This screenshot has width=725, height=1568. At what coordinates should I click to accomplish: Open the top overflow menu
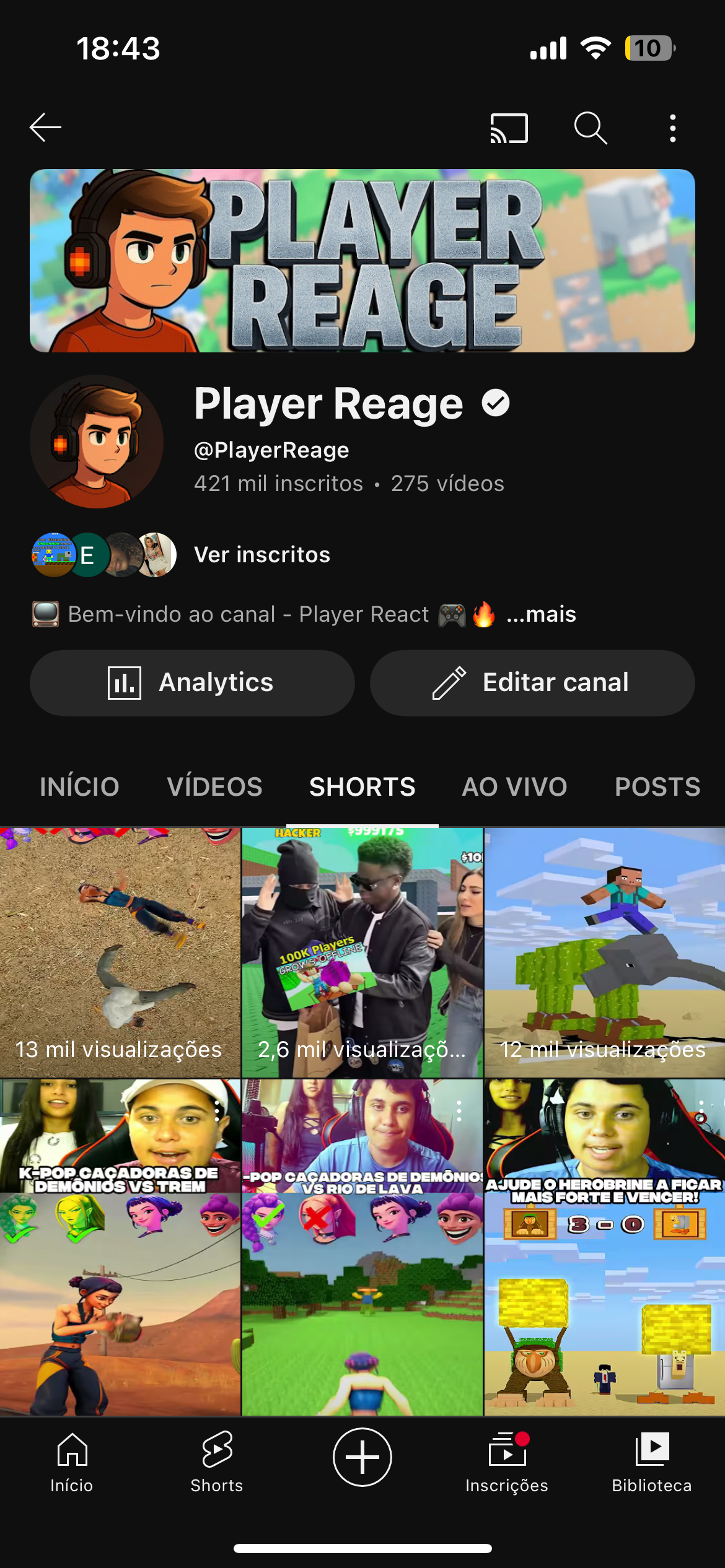point(672,128)
